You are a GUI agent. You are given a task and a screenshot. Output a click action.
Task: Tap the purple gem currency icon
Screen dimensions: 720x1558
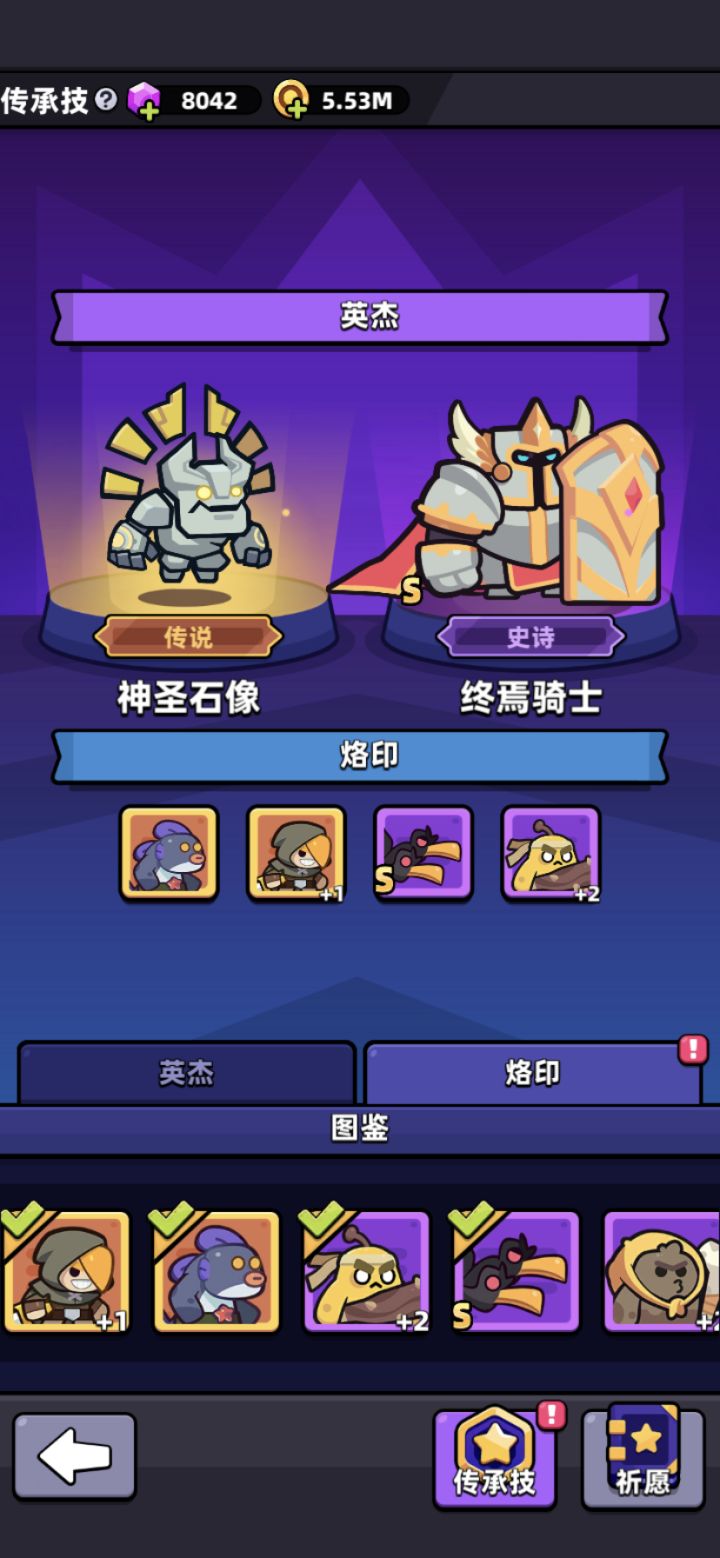(144, 99)
